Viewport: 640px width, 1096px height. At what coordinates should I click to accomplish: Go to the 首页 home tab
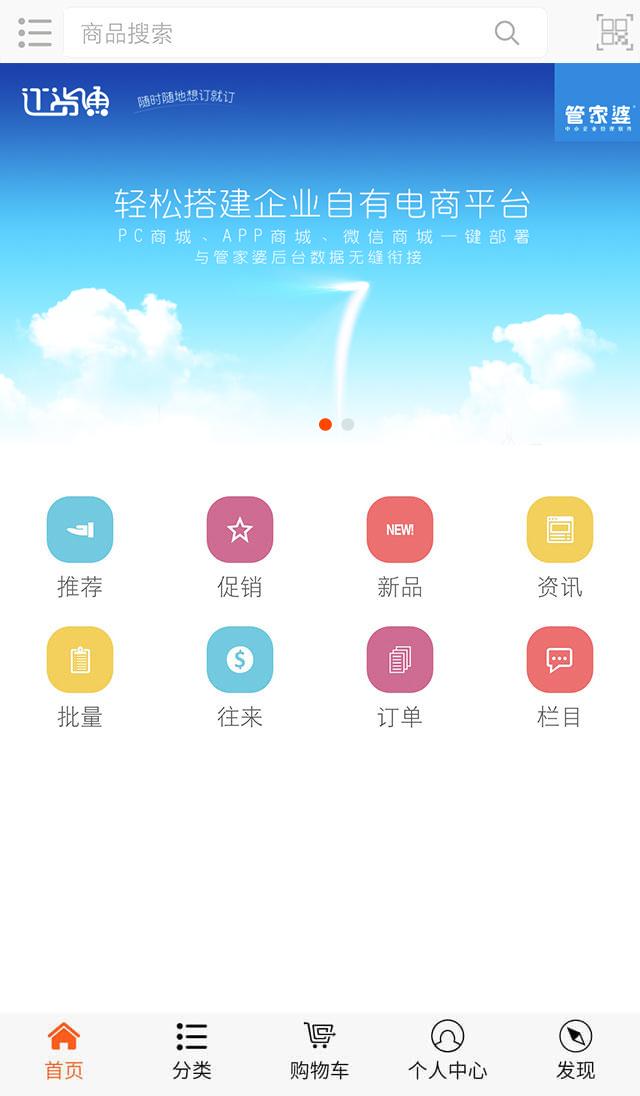[64, 1051]
